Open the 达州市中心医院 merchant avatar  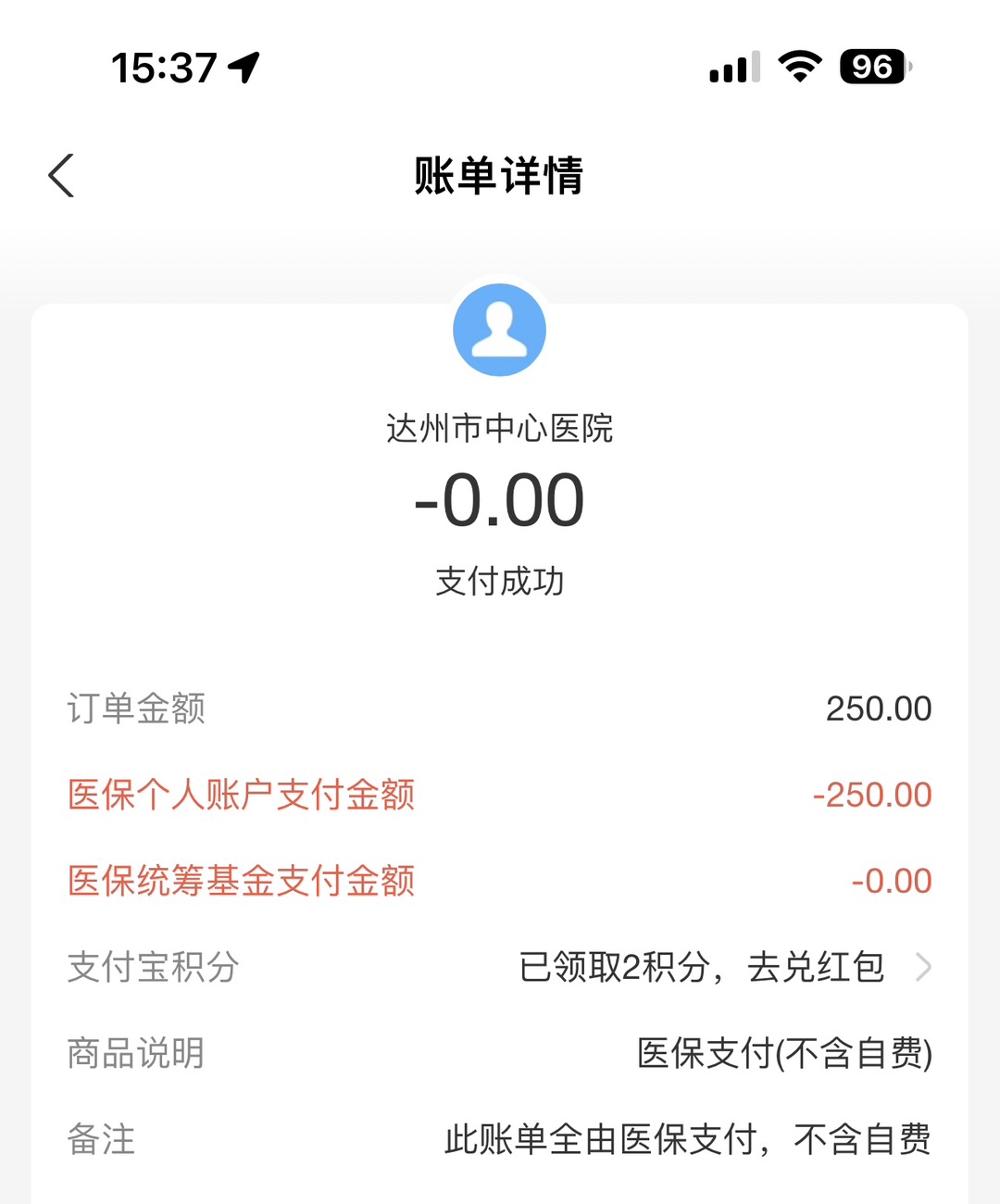499,330
